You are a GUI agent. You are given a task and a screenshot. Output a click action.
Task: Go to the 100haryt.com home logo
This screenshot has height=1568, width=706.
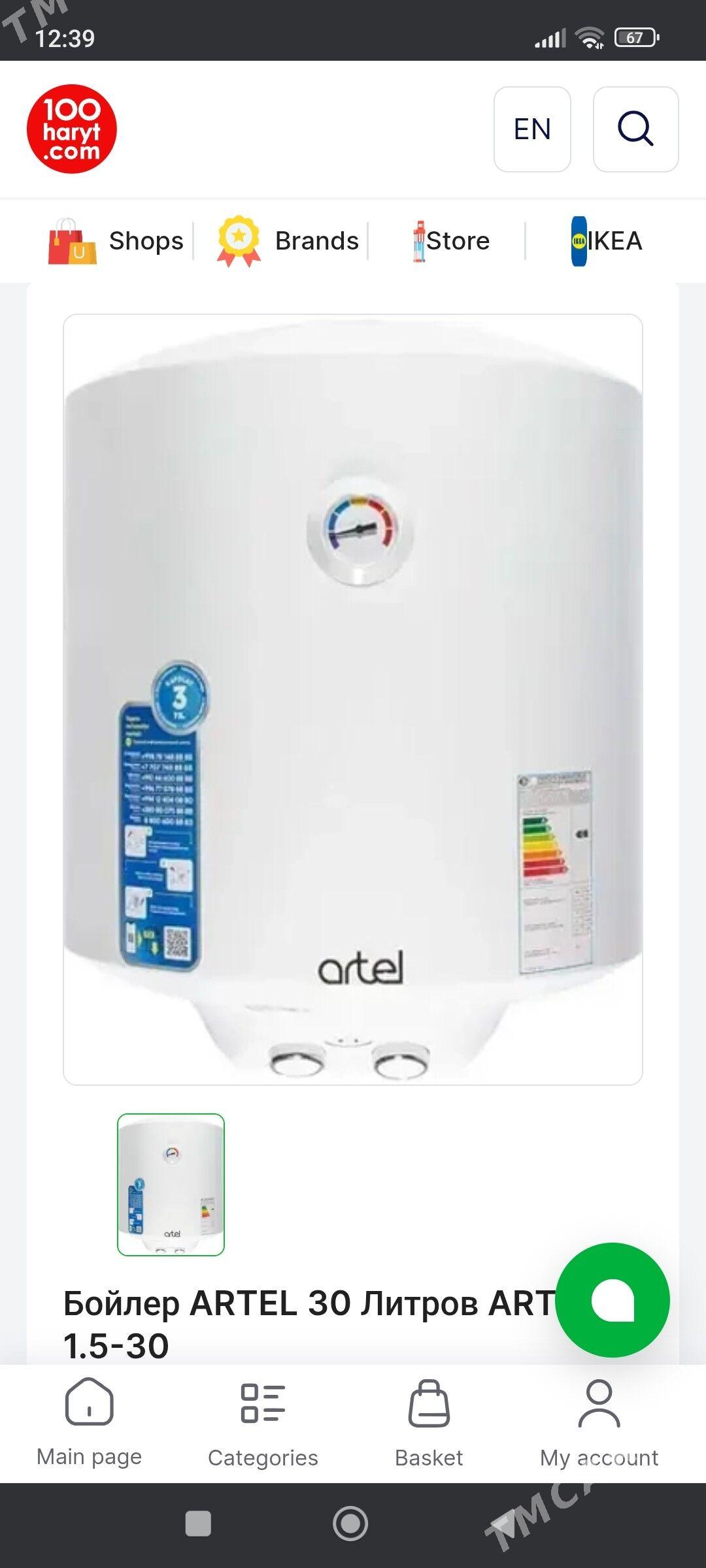tap(72, 129)
